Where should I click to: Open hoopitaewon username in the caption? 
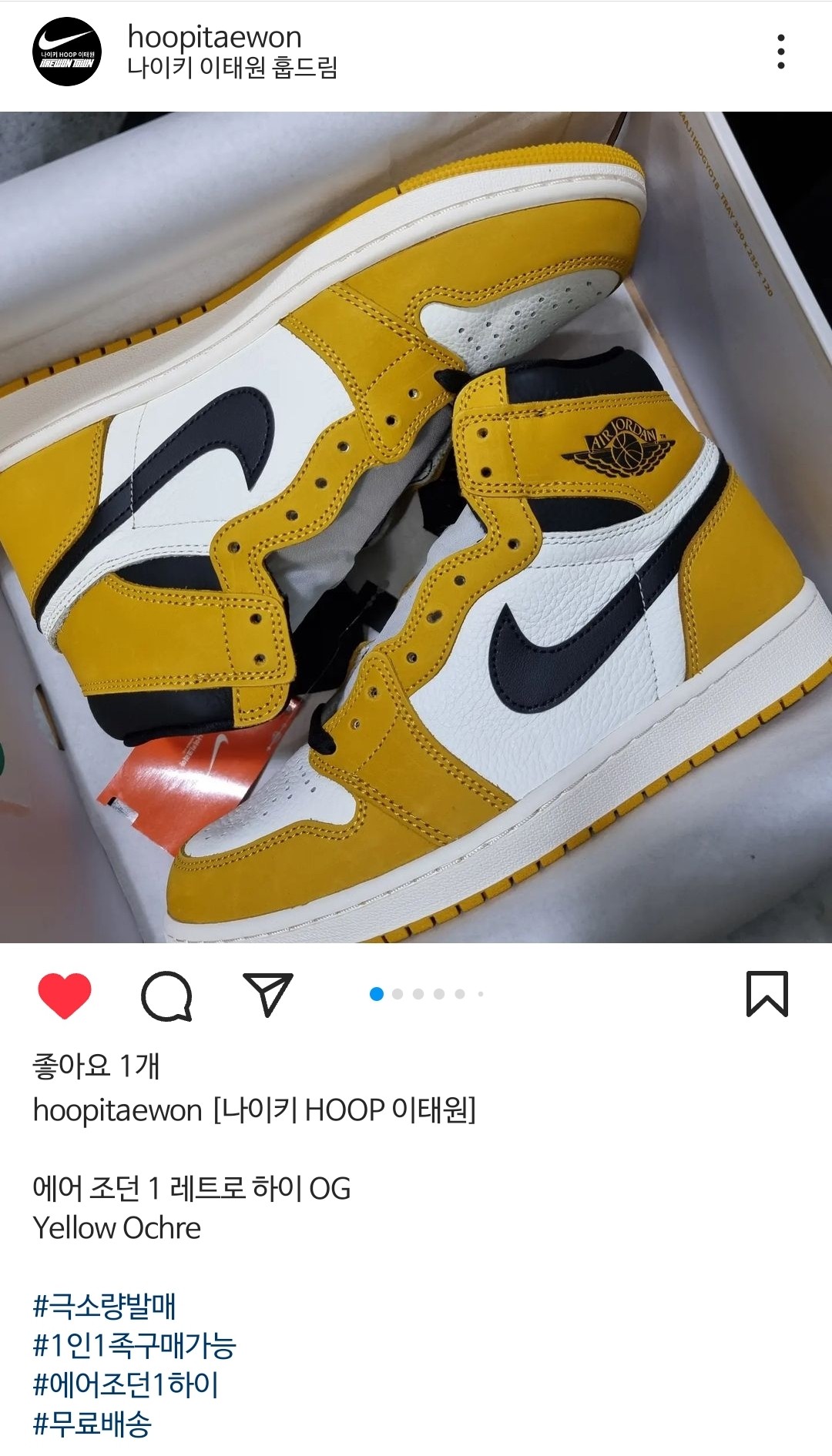pyautogui.click(x=117, y=1110)
